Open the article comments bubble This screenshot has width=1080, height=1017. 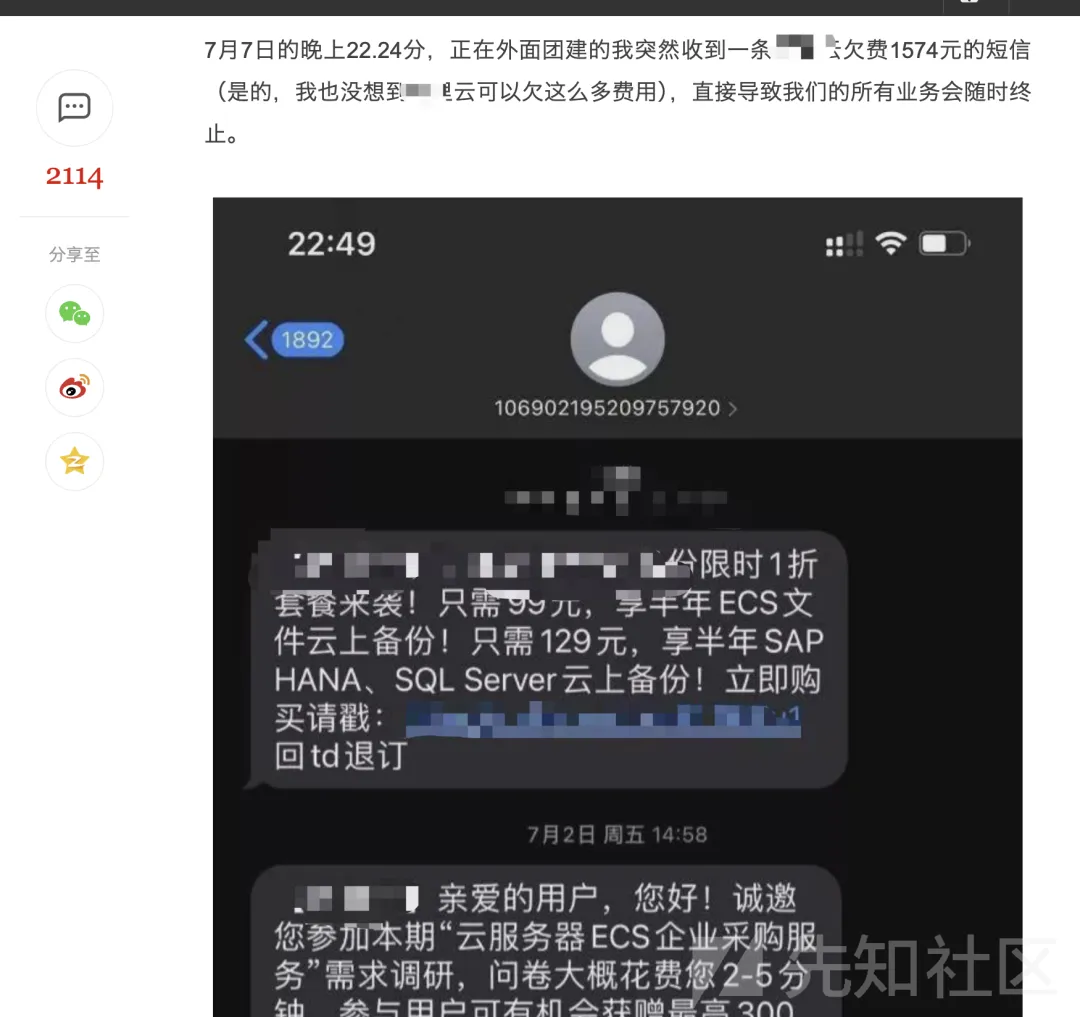75,108
